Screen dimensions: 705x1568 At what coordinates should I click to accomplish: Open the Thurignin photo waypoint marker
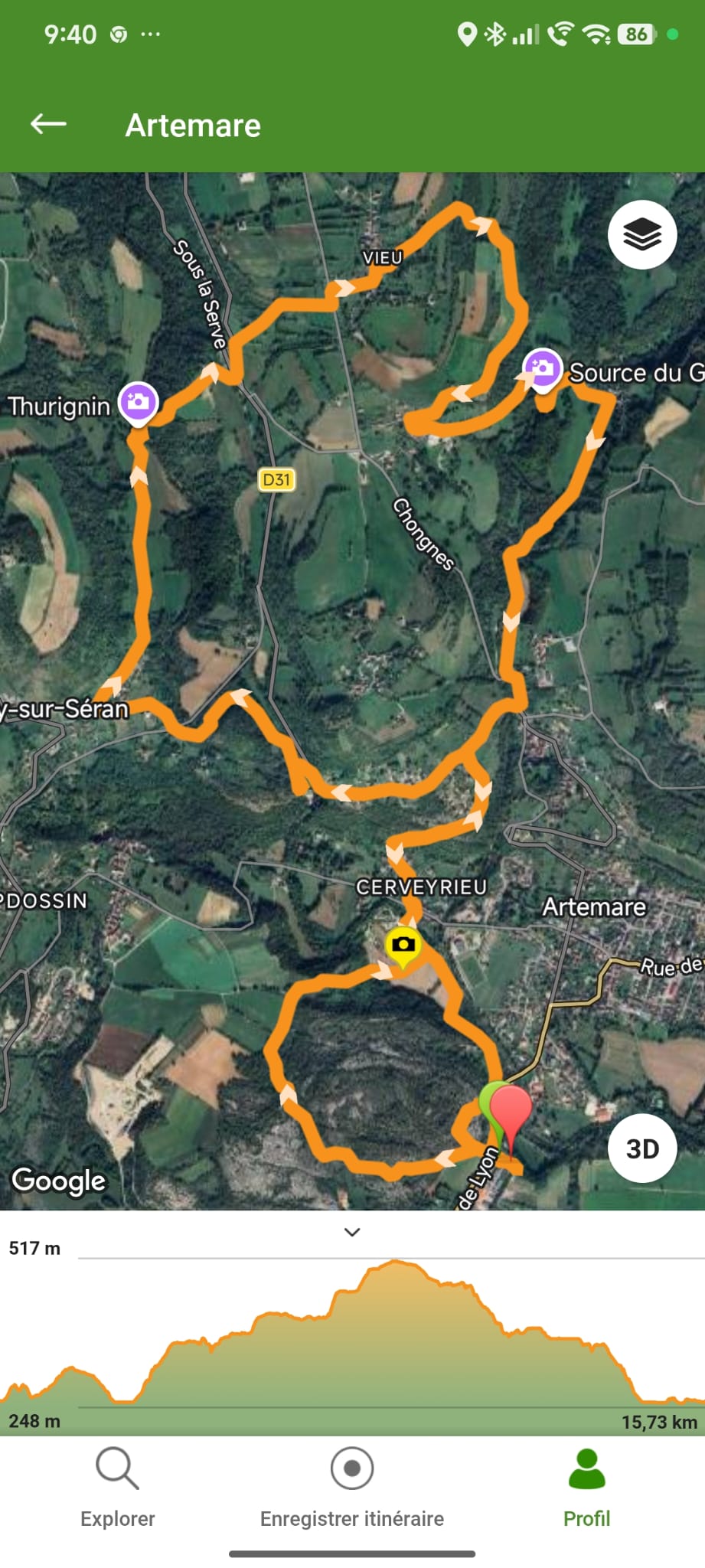coord(139,402)
